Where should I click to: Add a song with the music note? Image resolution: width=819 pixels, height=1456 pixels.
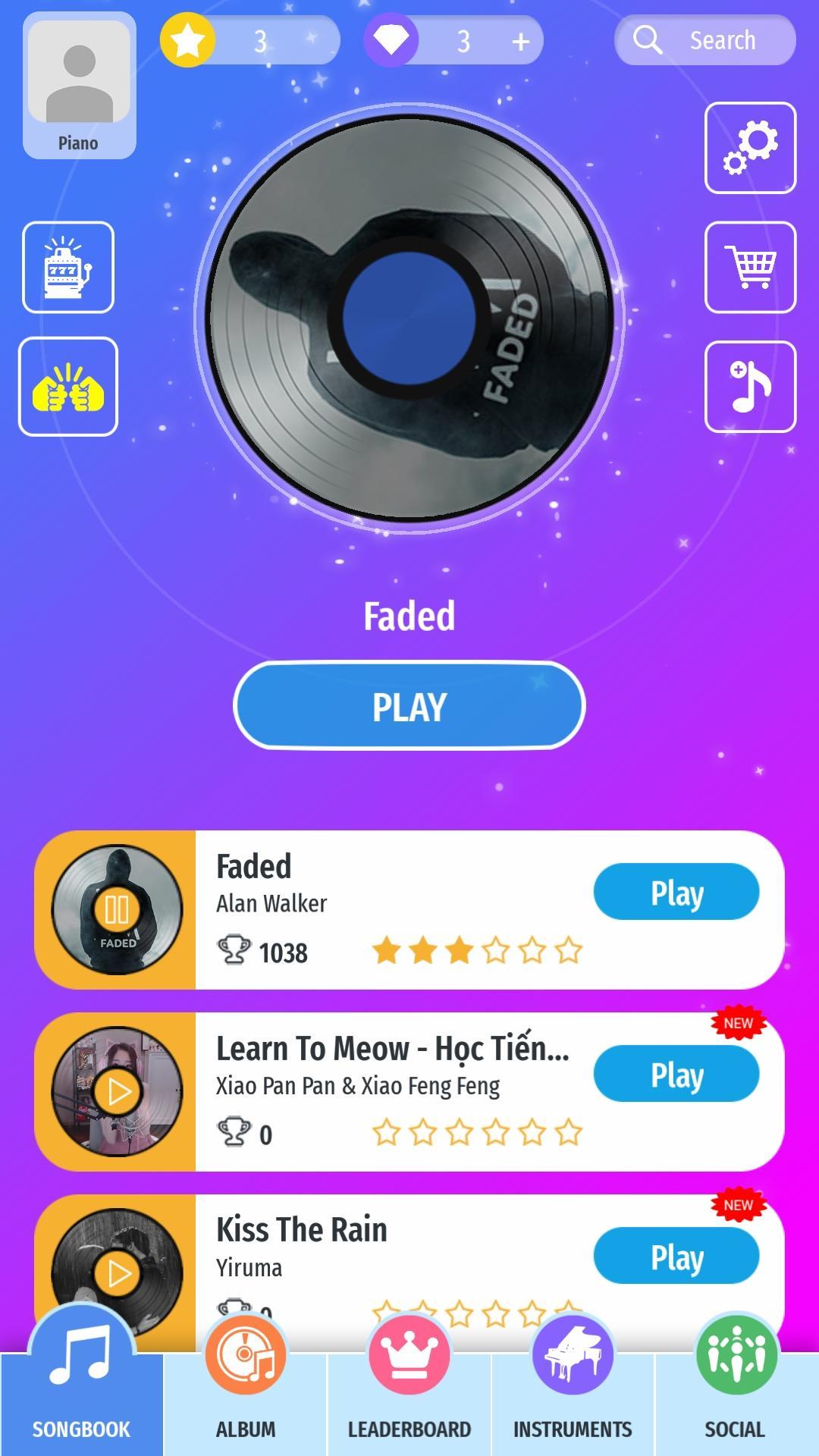point(750,387)
